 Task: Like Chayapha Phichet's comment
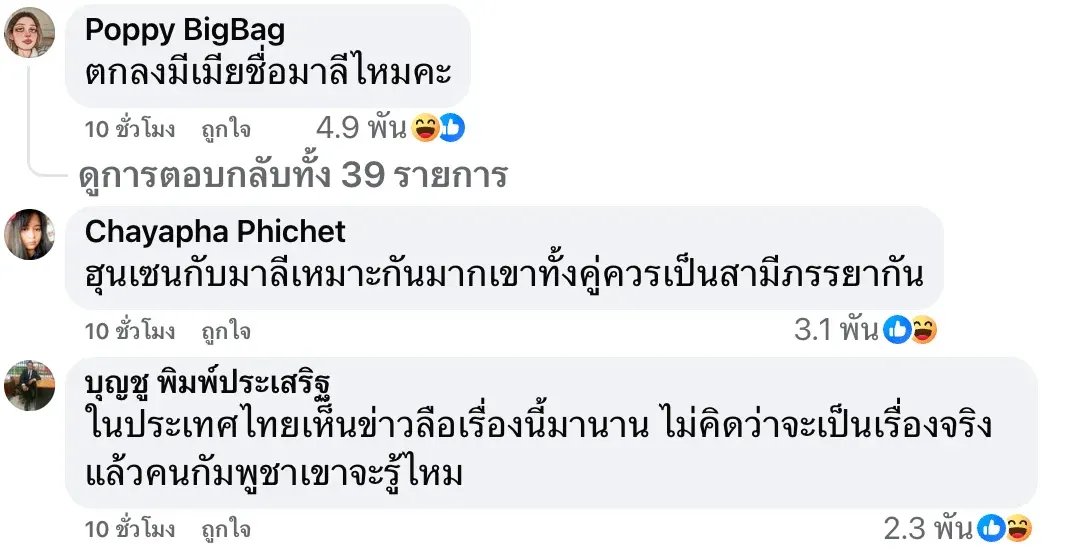pos(225,331)
